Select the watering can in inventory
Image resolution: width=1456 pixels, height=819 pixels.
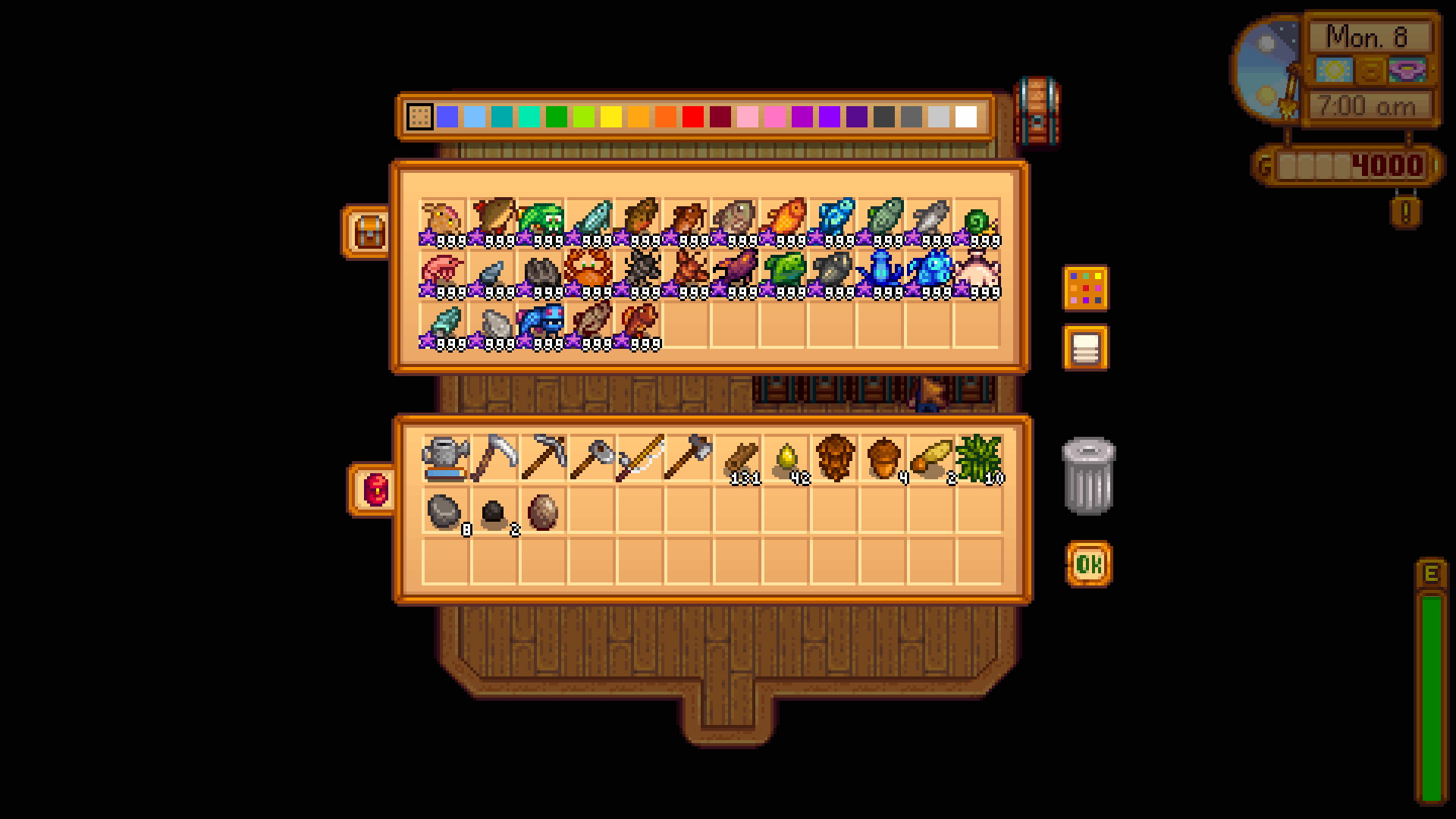tap(444, 459)
